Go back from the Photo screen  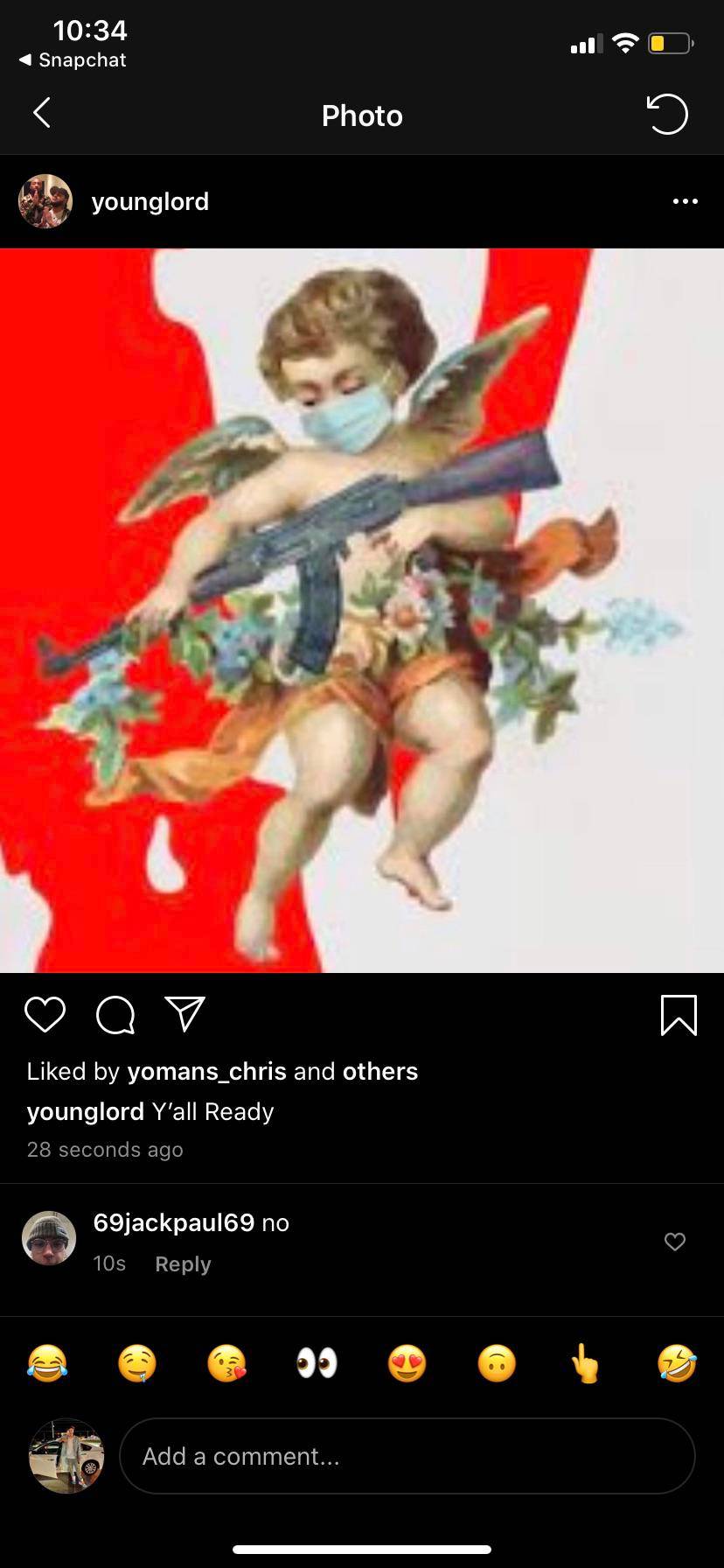[x=41, y=113]
